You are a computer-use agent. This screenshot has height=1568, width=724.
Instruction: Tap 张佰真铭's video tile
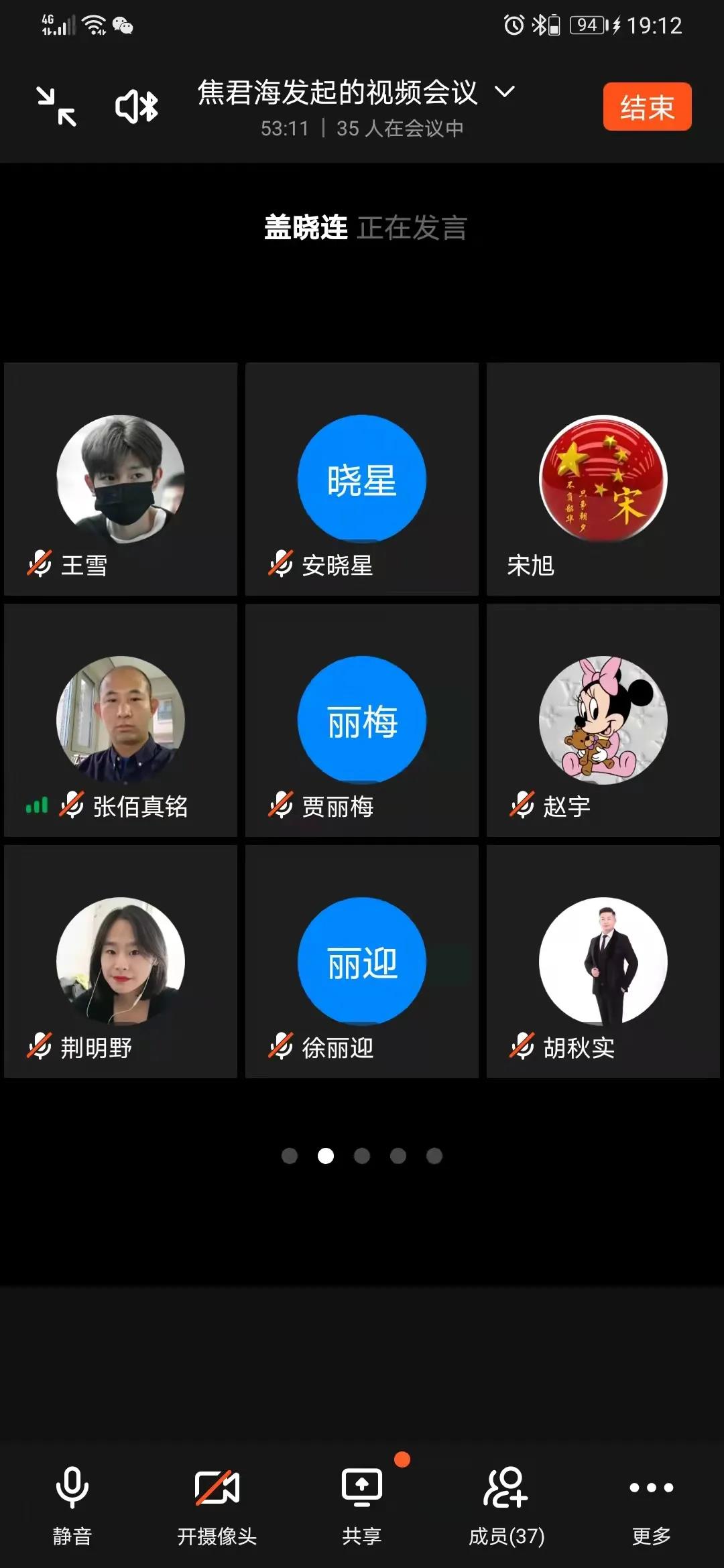(121, 720)
